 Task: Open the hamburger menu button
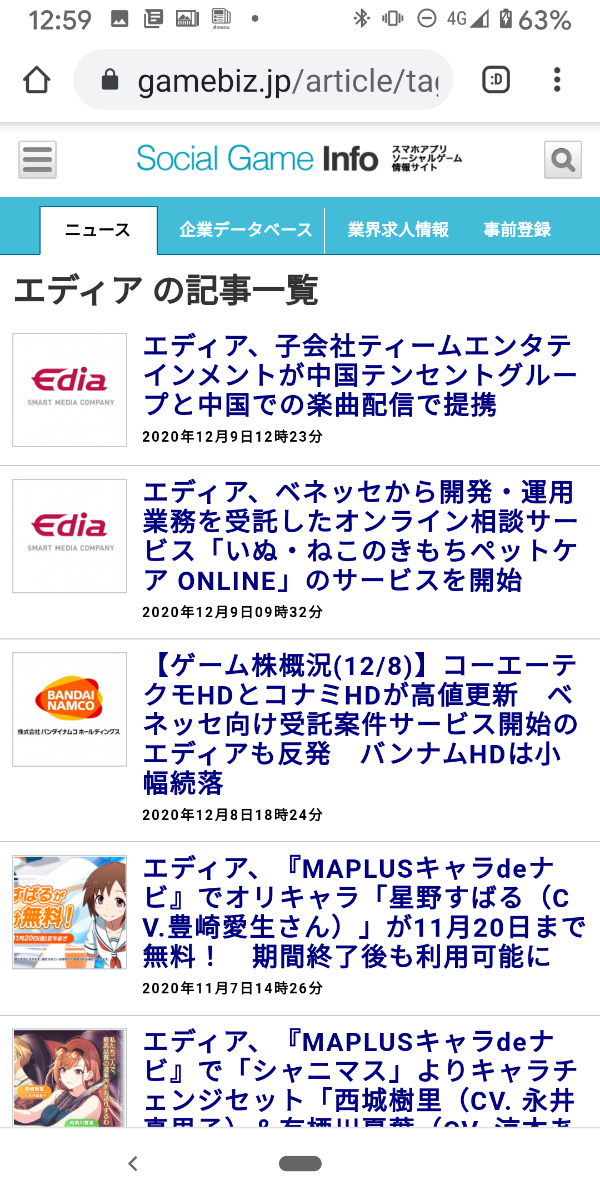tap(37, 160)
